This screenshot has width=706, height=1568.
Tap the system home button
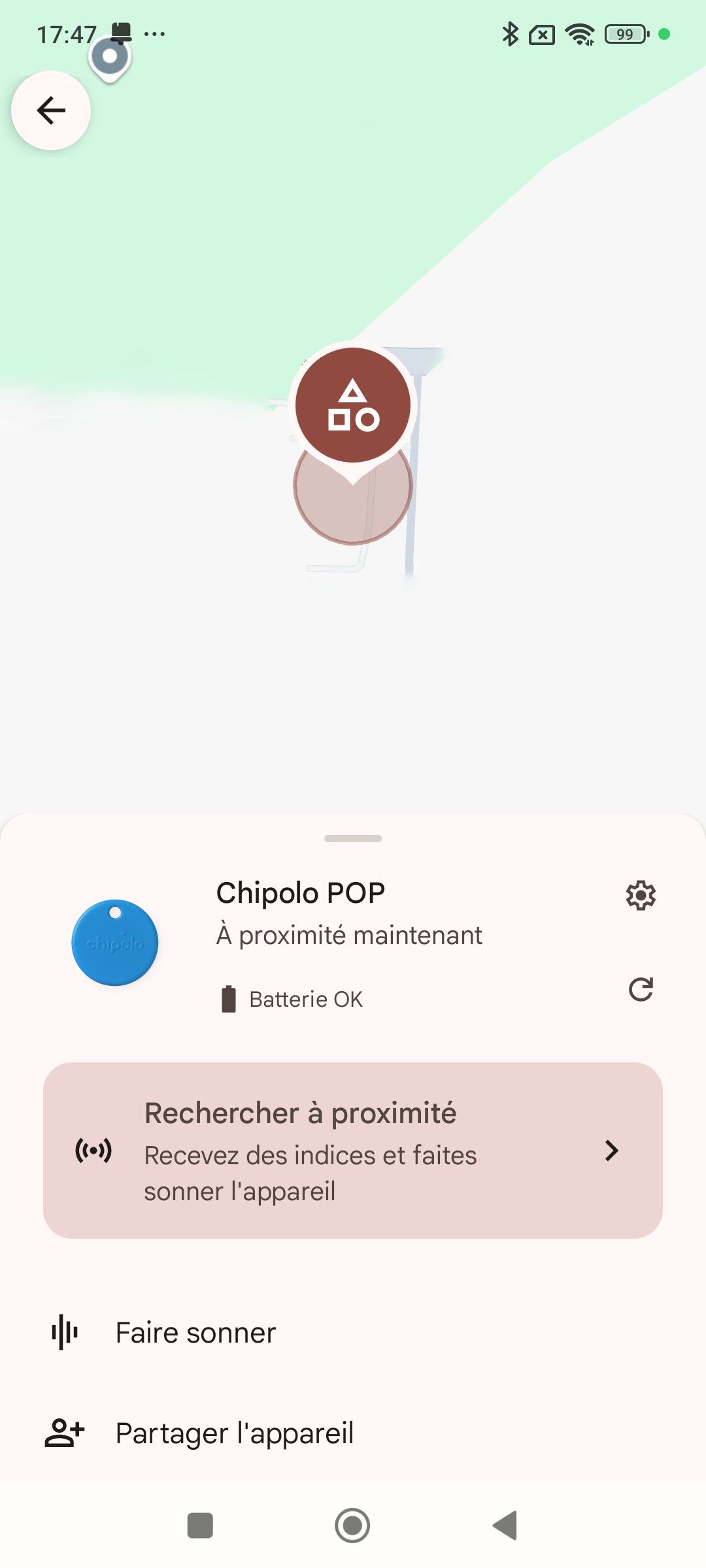tap(352, 1526)
